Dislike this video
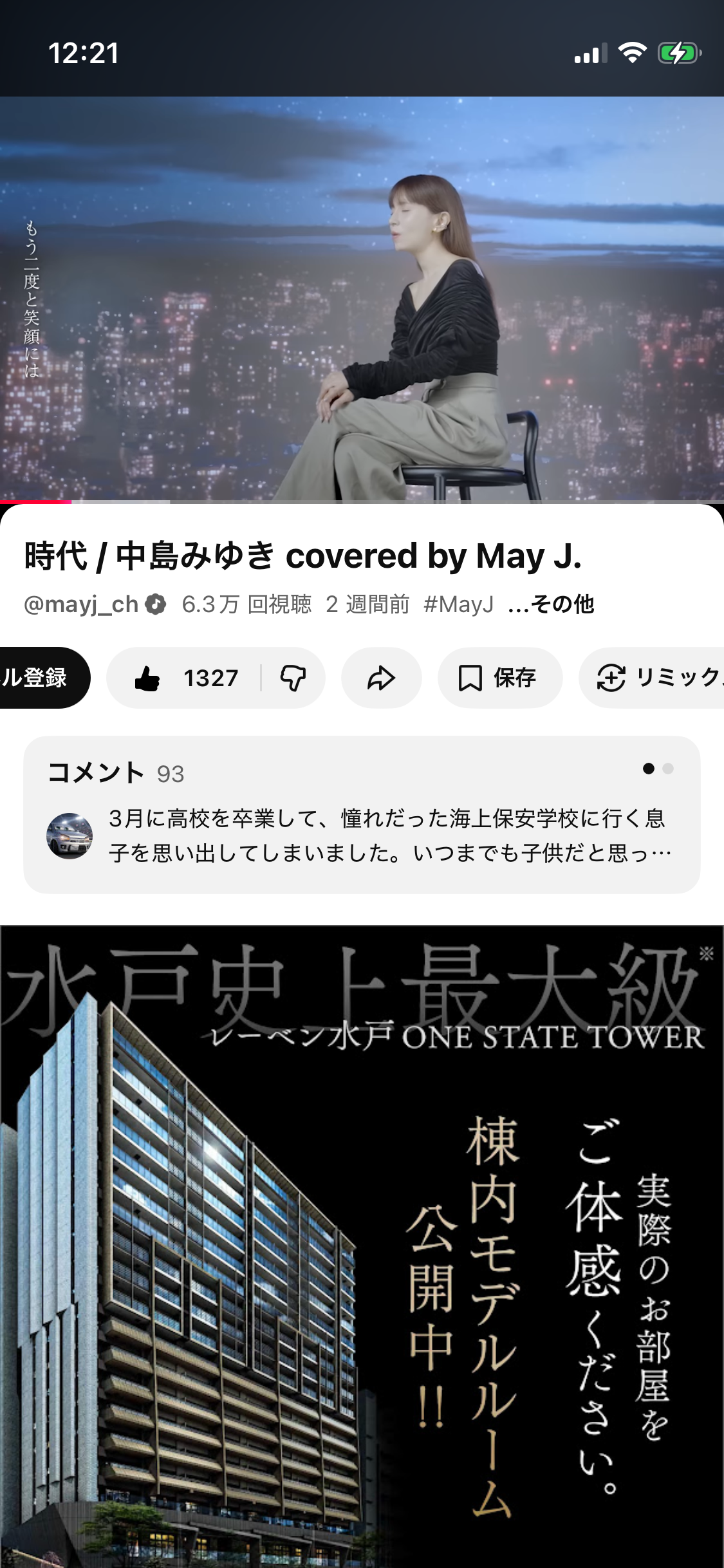 (x=293, y=678)
